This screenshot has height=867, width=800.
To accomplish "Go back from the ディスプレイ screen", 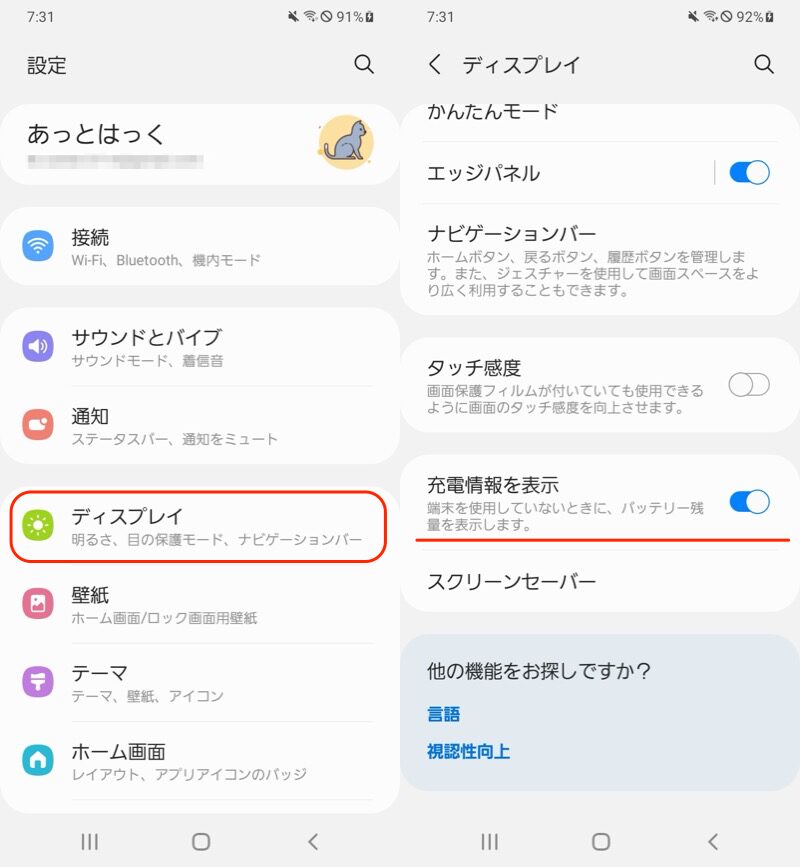I will pos(435,65).
